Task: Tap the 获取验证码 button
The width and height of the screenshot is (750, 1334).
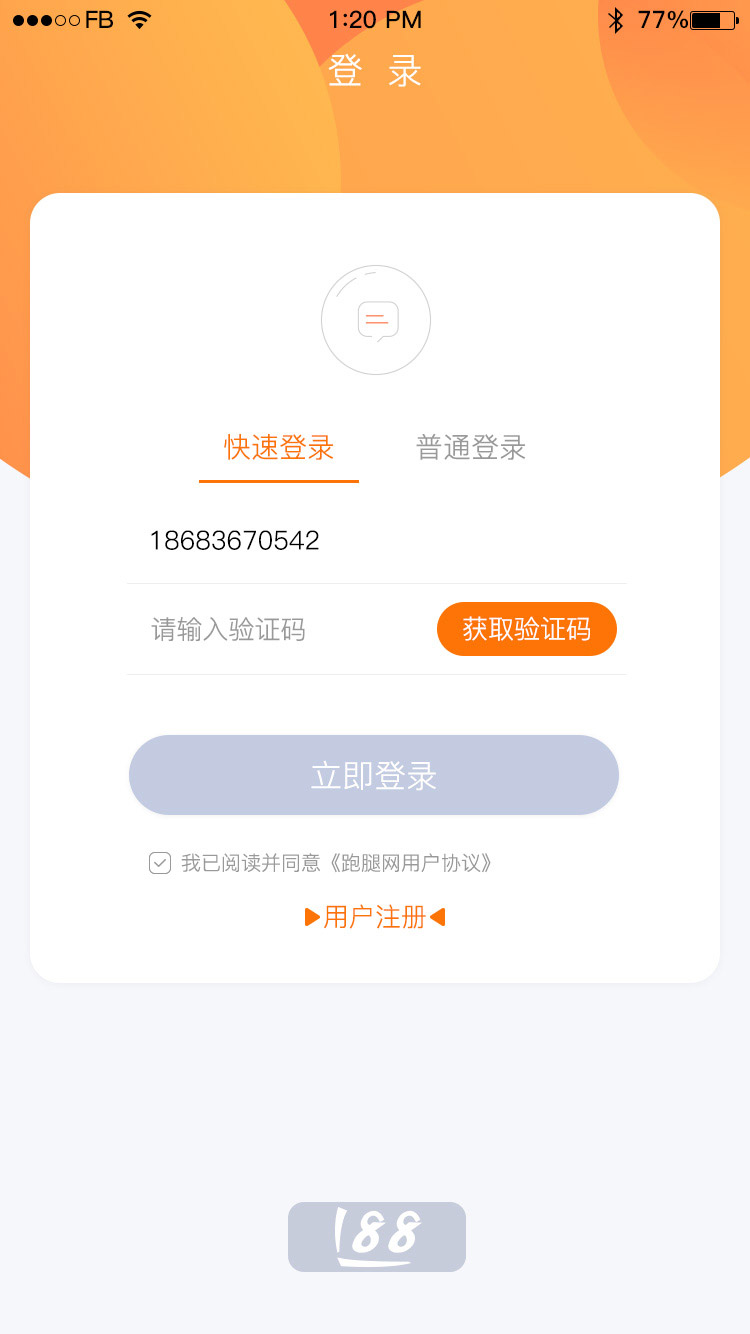Action: (x=527, y=629)
